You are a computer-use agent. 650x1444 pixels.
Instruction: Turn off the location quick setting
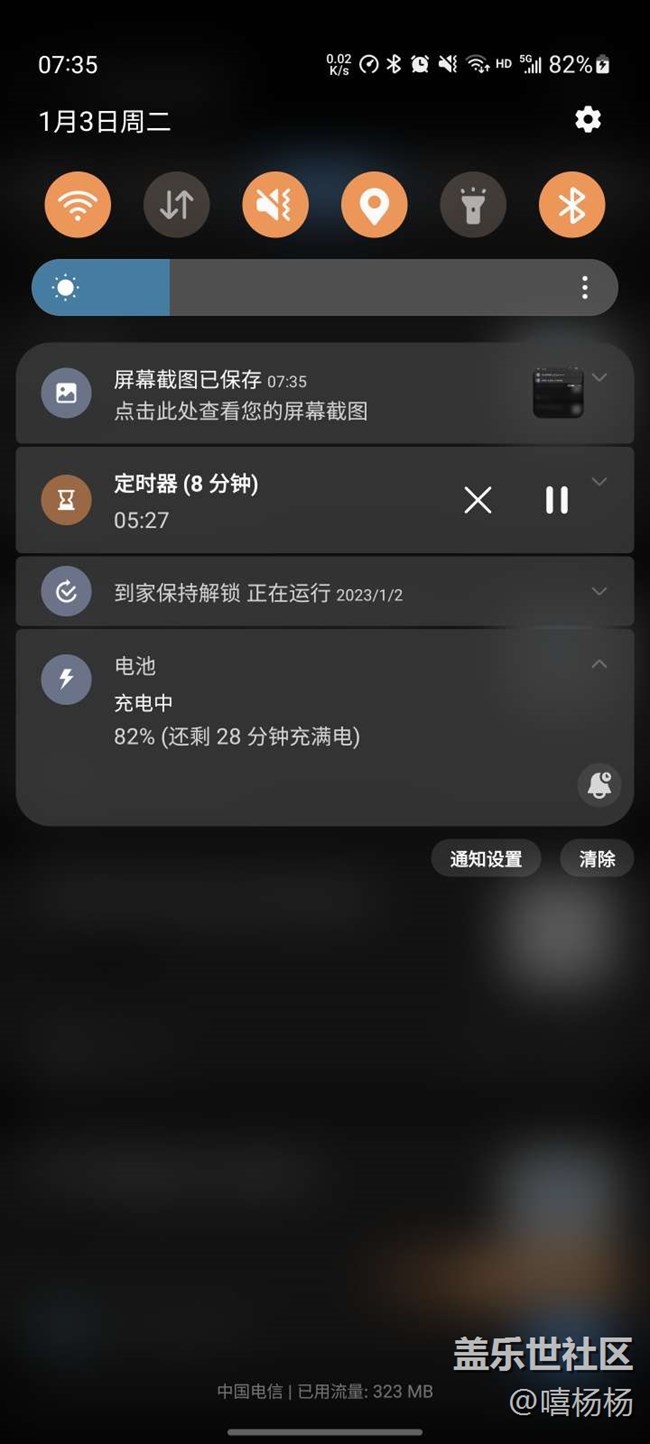(374, 205)
